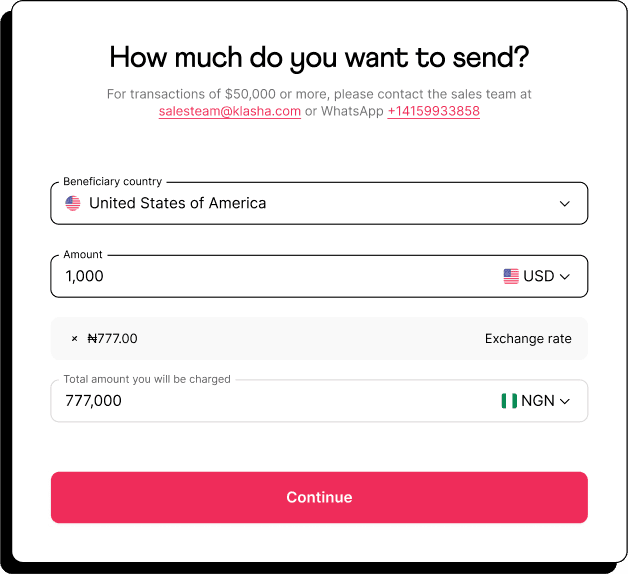
Task: Open the salesteam@klasha.com email link
Action: coord(230,111)
